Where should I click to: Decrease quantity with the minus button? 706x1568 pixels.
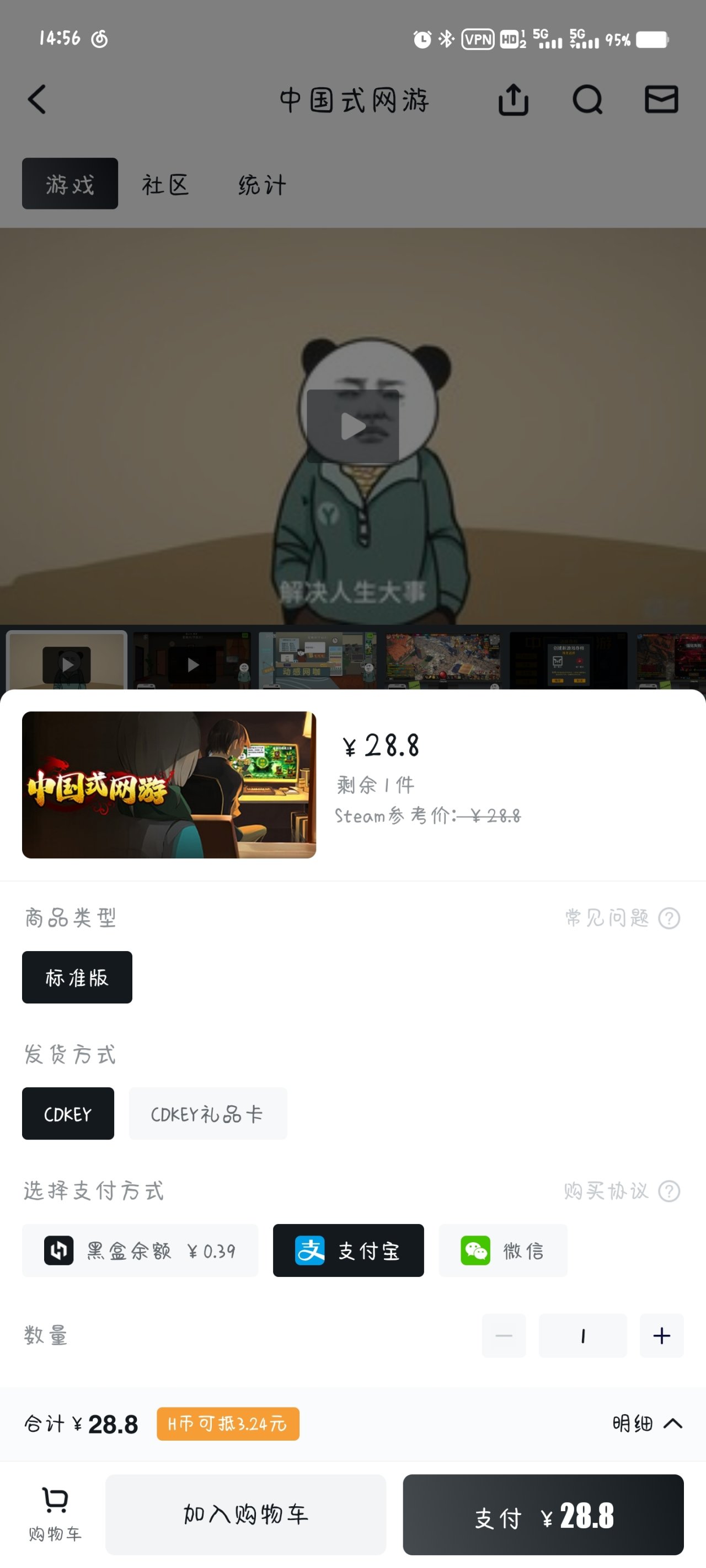[x=504, y=1335]
